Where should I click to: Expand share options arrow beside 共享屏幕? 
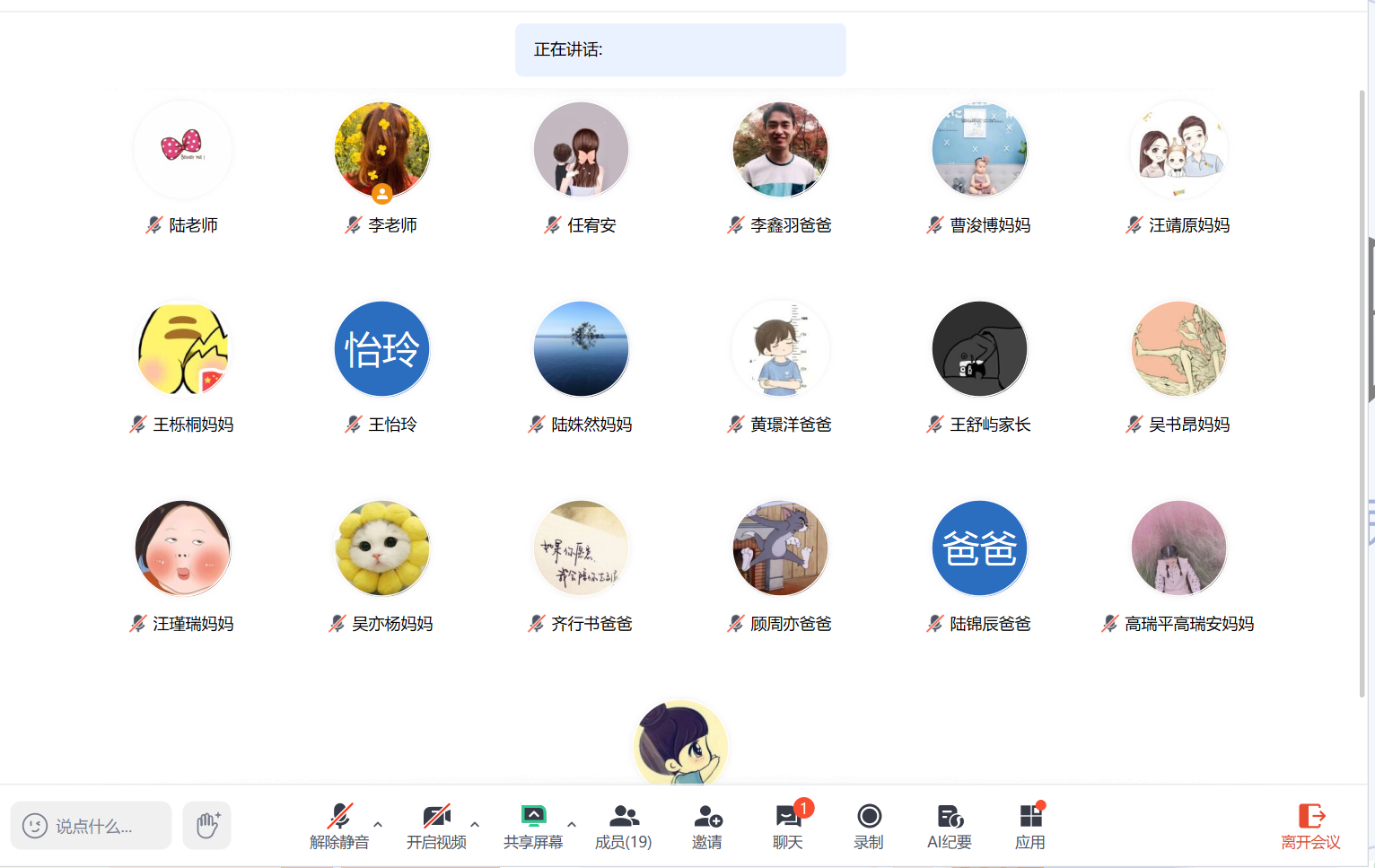572,824
